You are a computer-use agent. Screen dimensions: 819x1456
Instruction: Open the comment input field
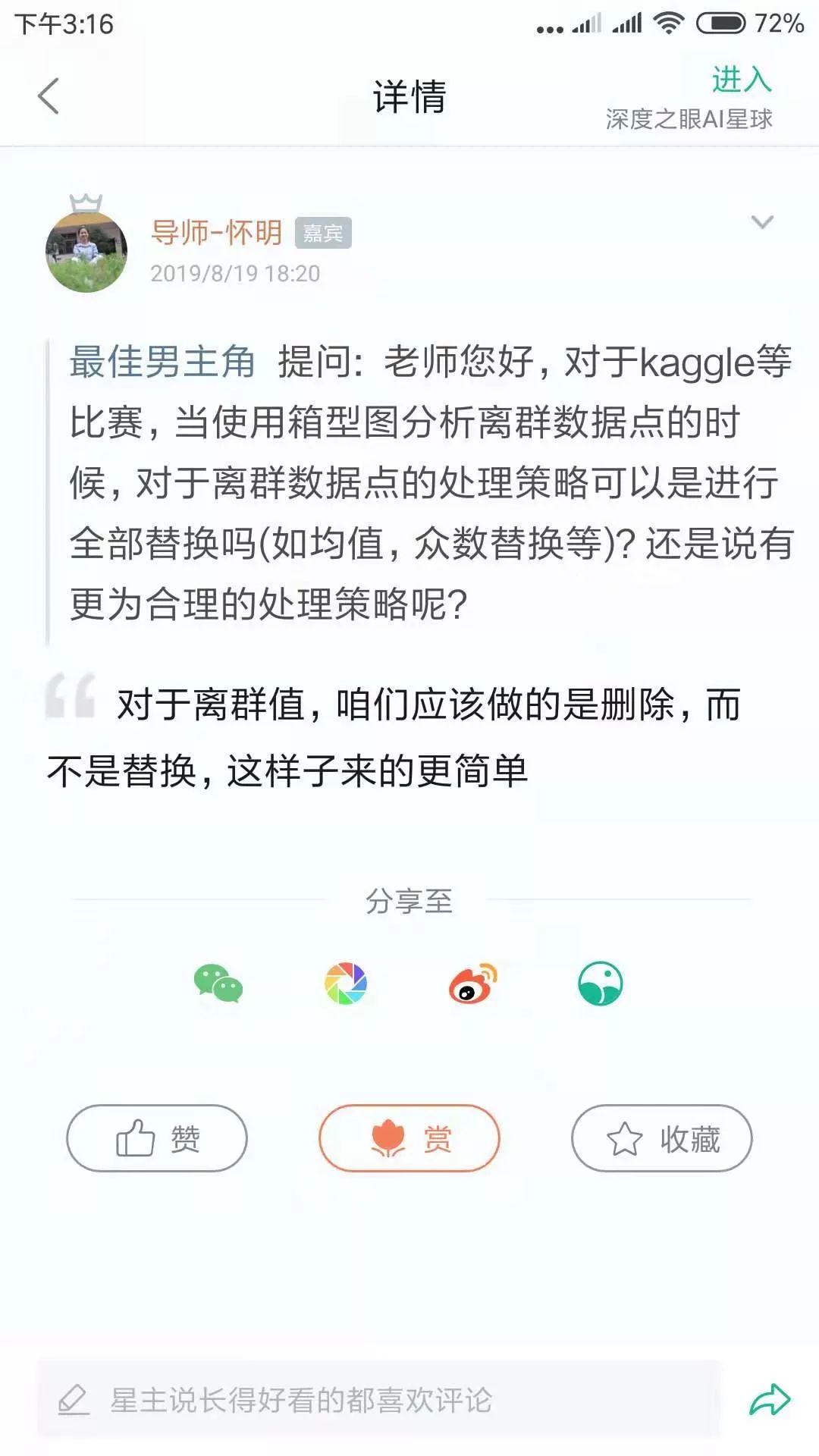(x=379, y=1400)
